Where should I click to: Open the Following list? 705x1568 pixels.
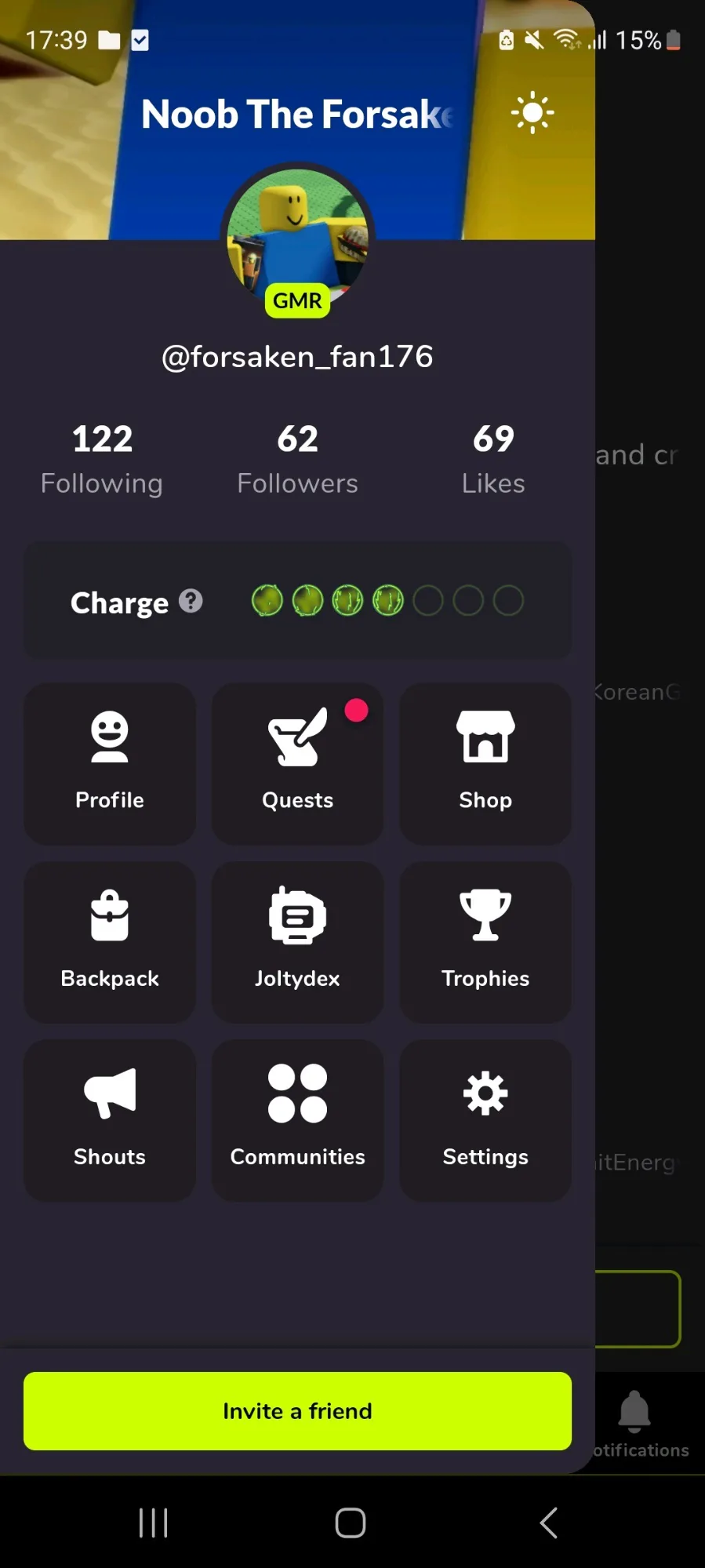102,460
